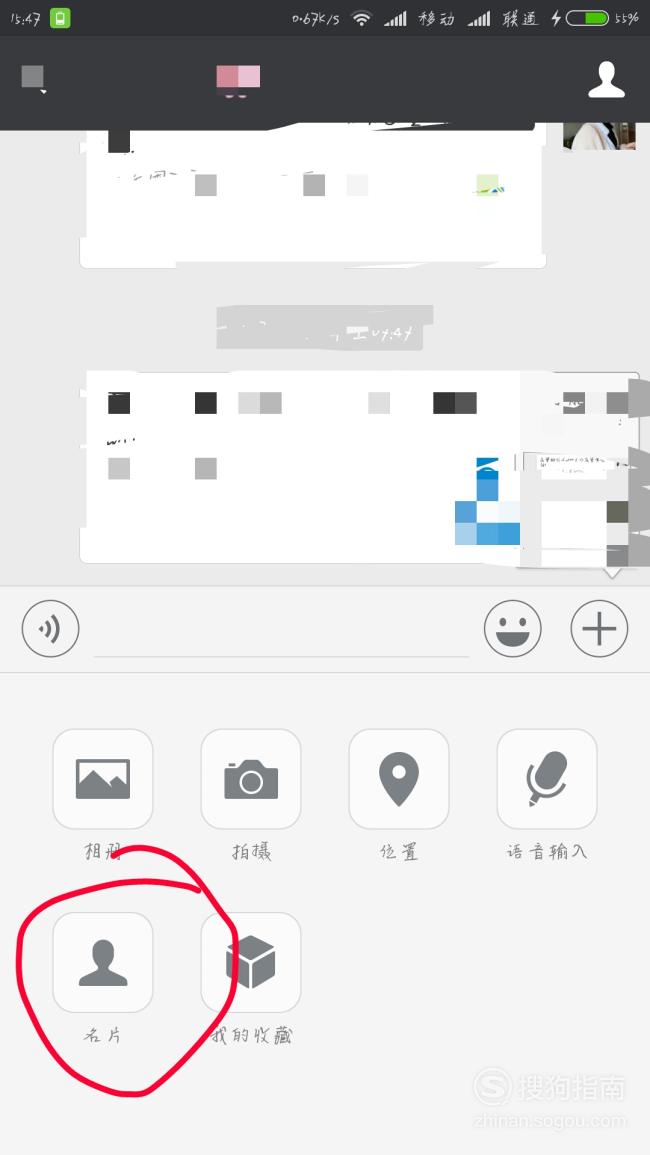The image size is (650, 1155).
Task: Share location via 位置
Action: point(399,779)
